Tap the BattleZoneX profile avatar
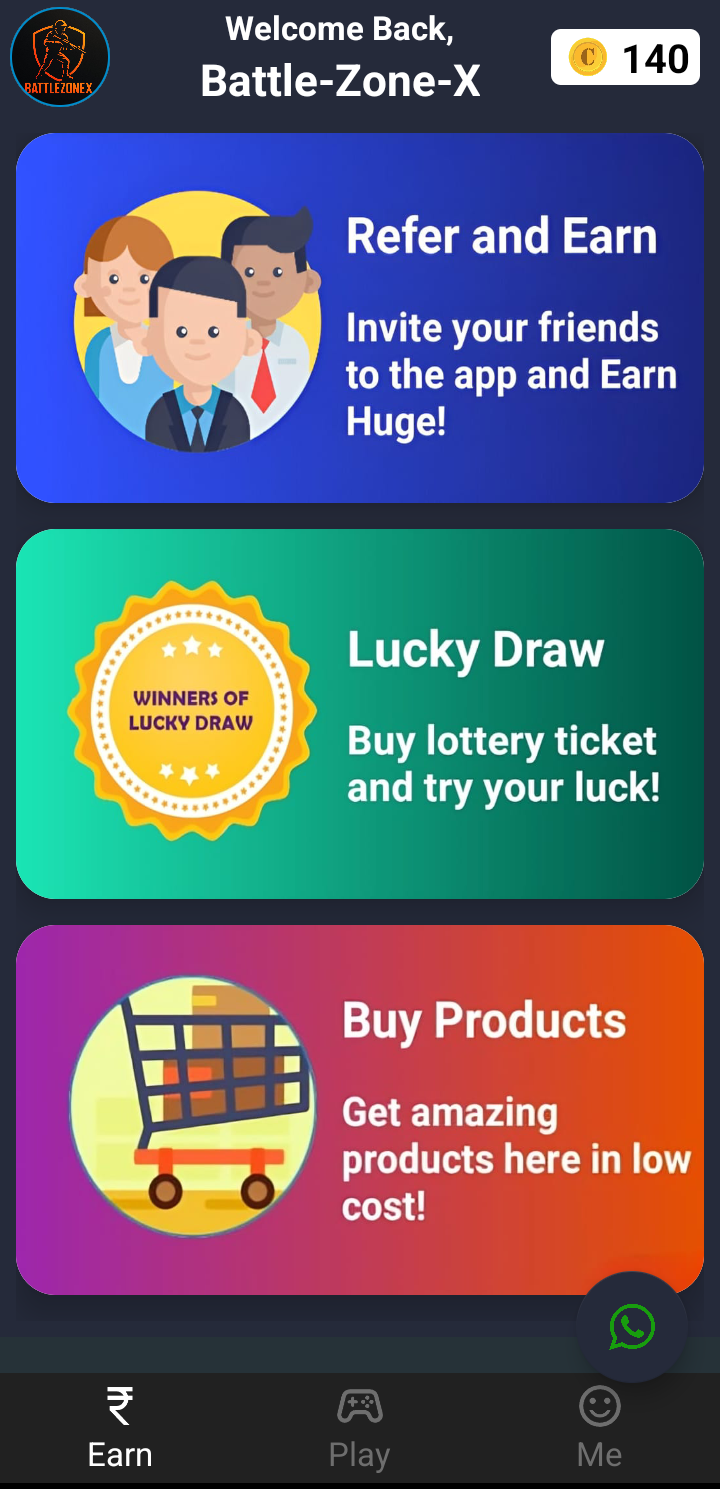 (60, 58)
